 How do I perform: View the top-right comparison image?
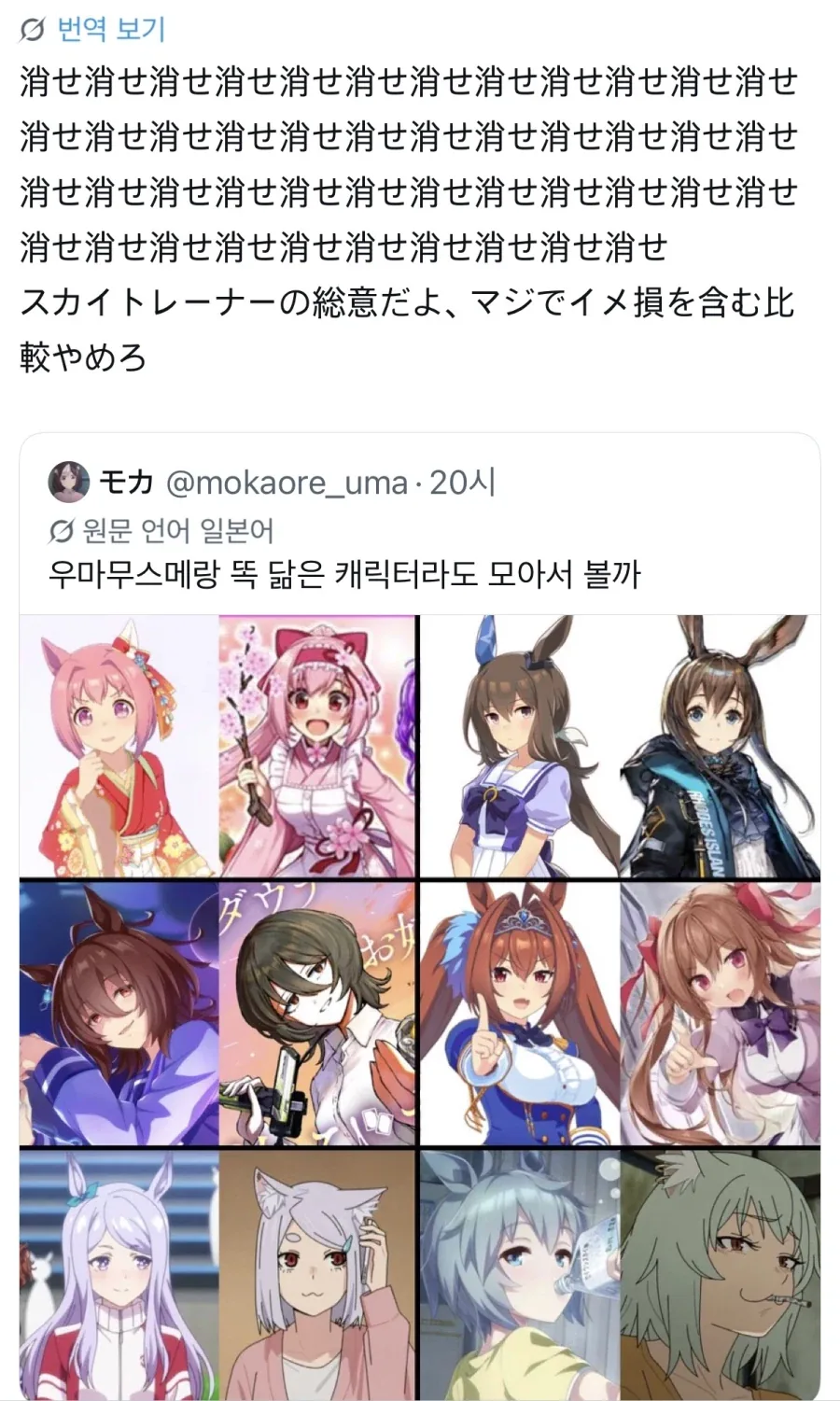click(x=621, y=746)
